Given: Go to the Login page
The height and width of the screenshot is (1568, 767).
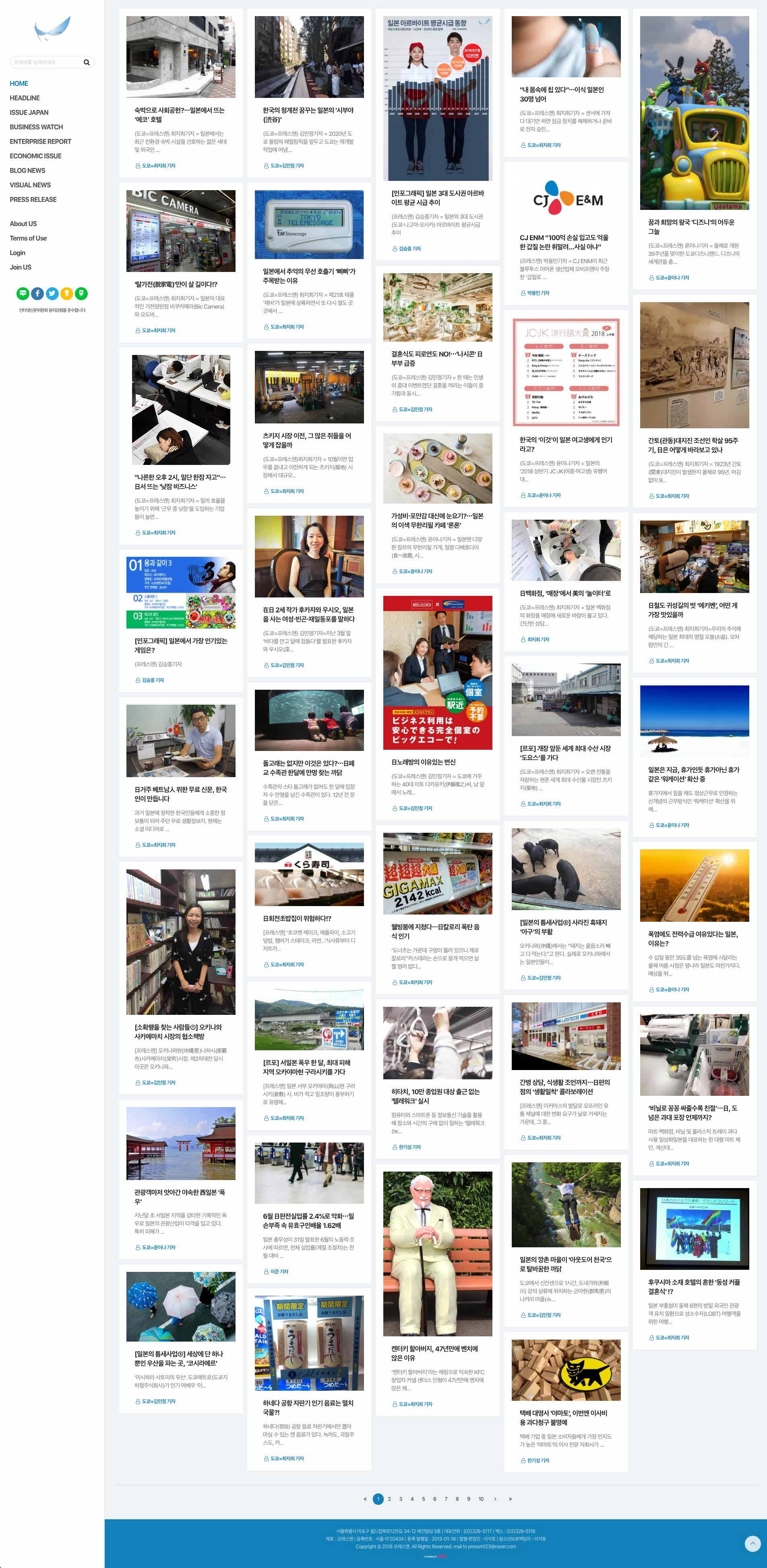Looking at the screenshot, I should click(18, 253).
